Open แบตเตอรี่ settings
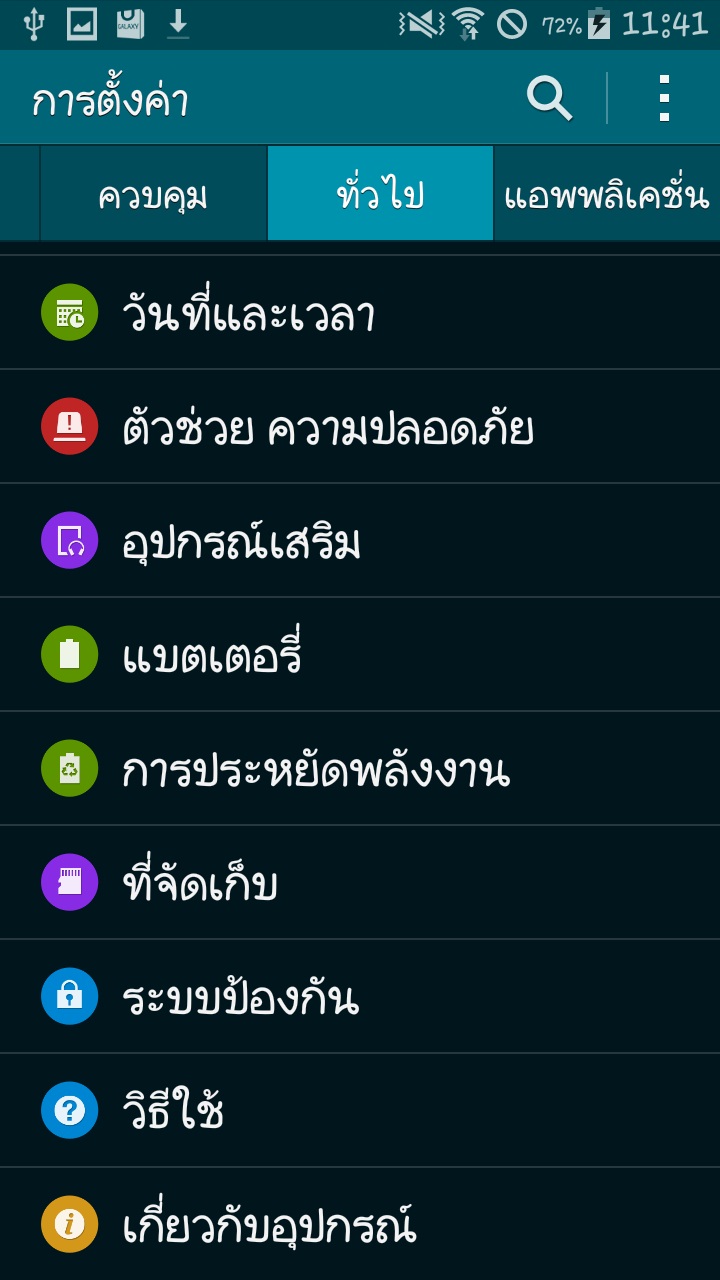This screenshot has width=720, height=1280. (360, 655)
